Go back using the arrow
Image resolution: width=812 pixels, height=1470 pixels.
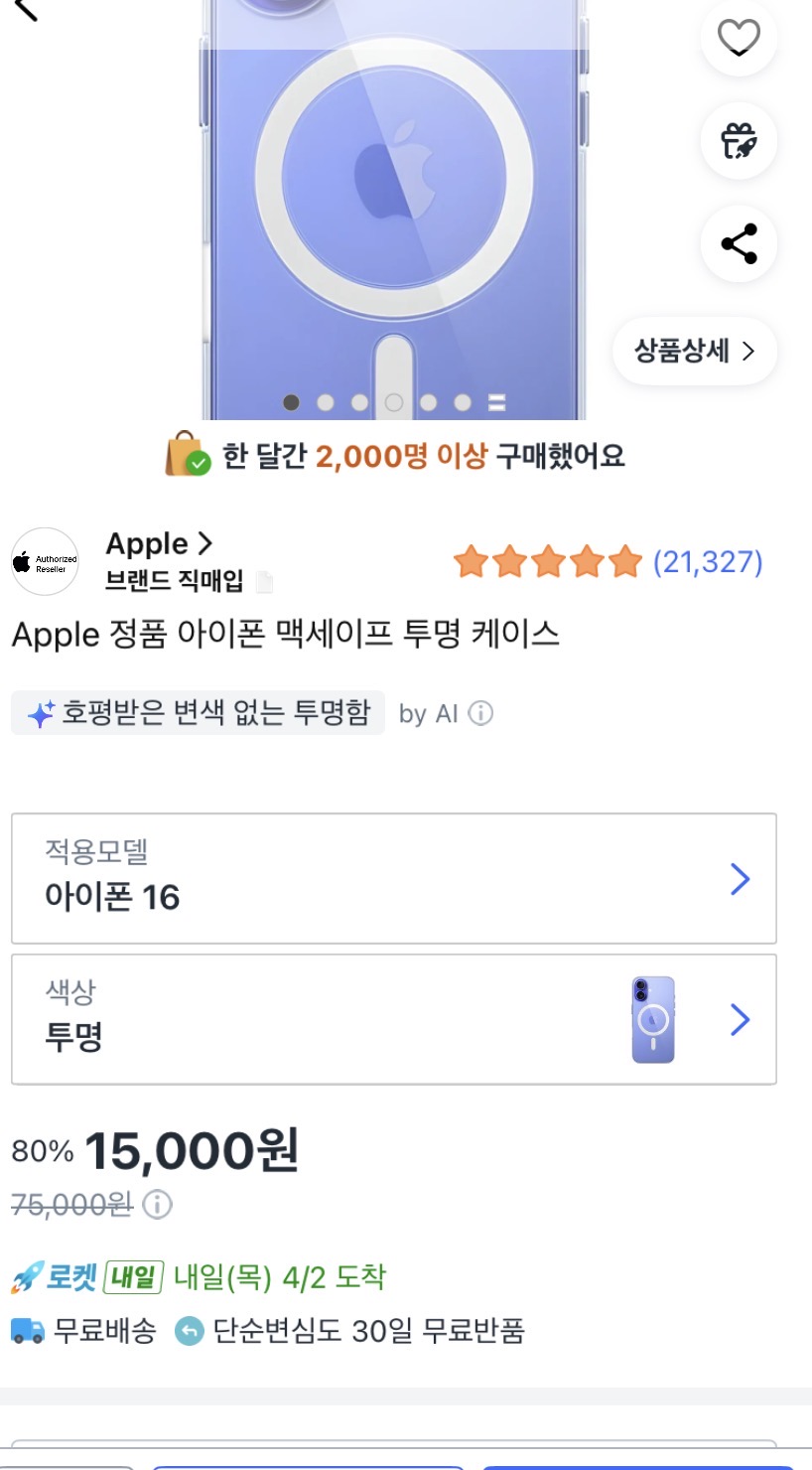tap(26, 8)
